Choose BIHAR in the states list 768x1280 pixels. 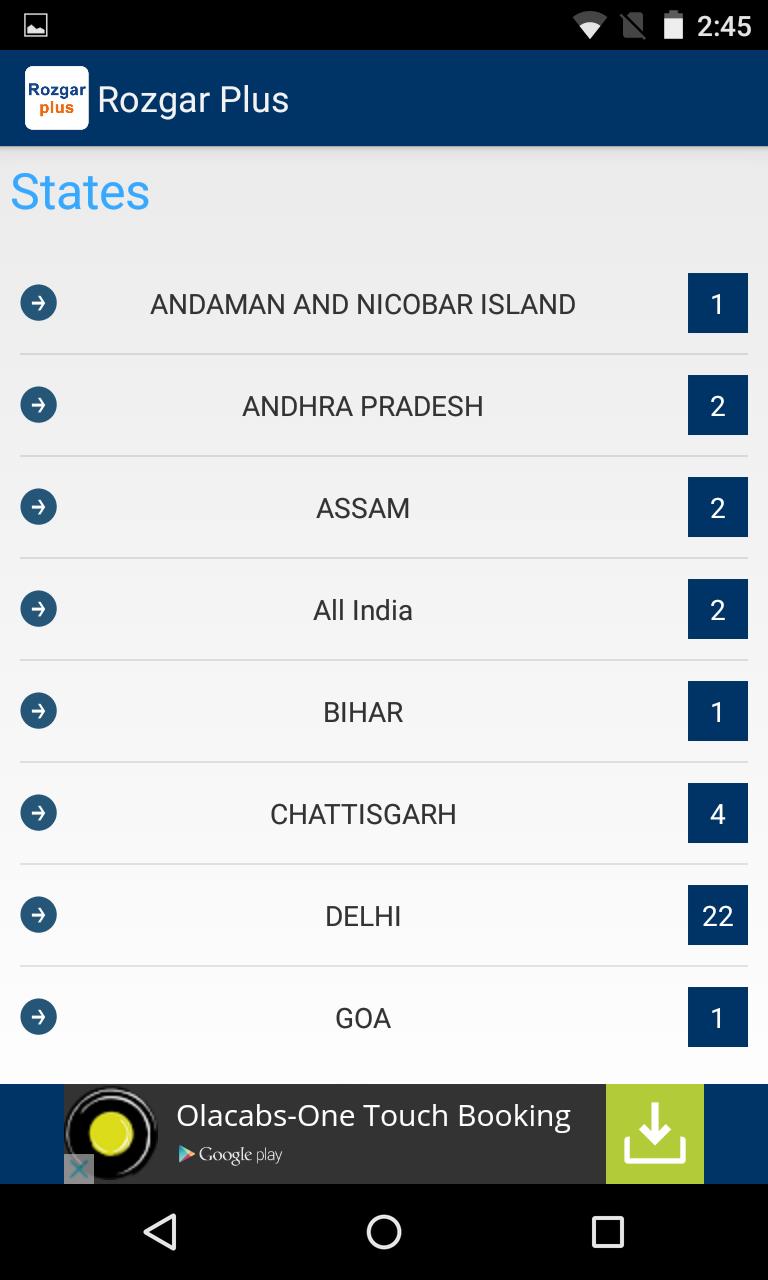(x=362, y=712)
